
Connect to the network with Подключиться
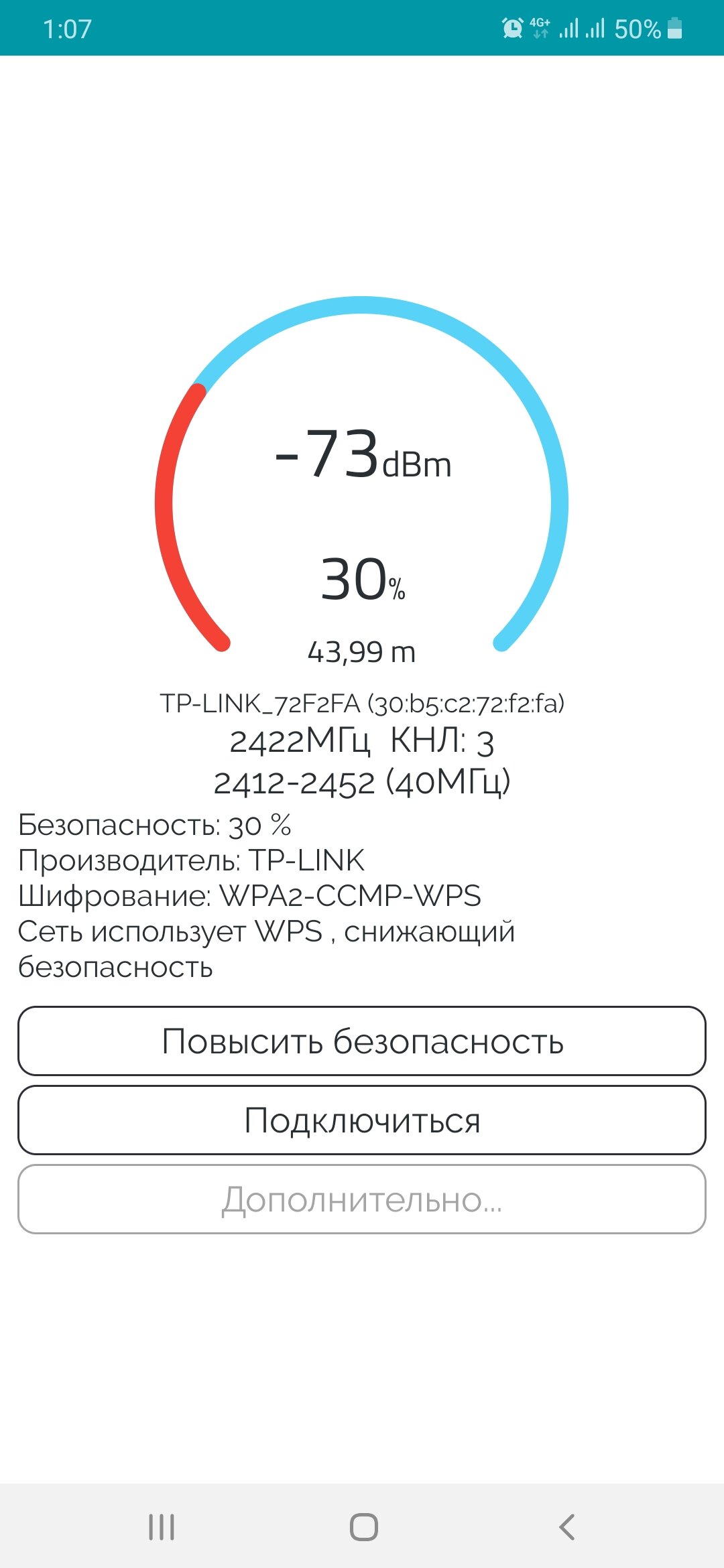tap(362, 1120)
